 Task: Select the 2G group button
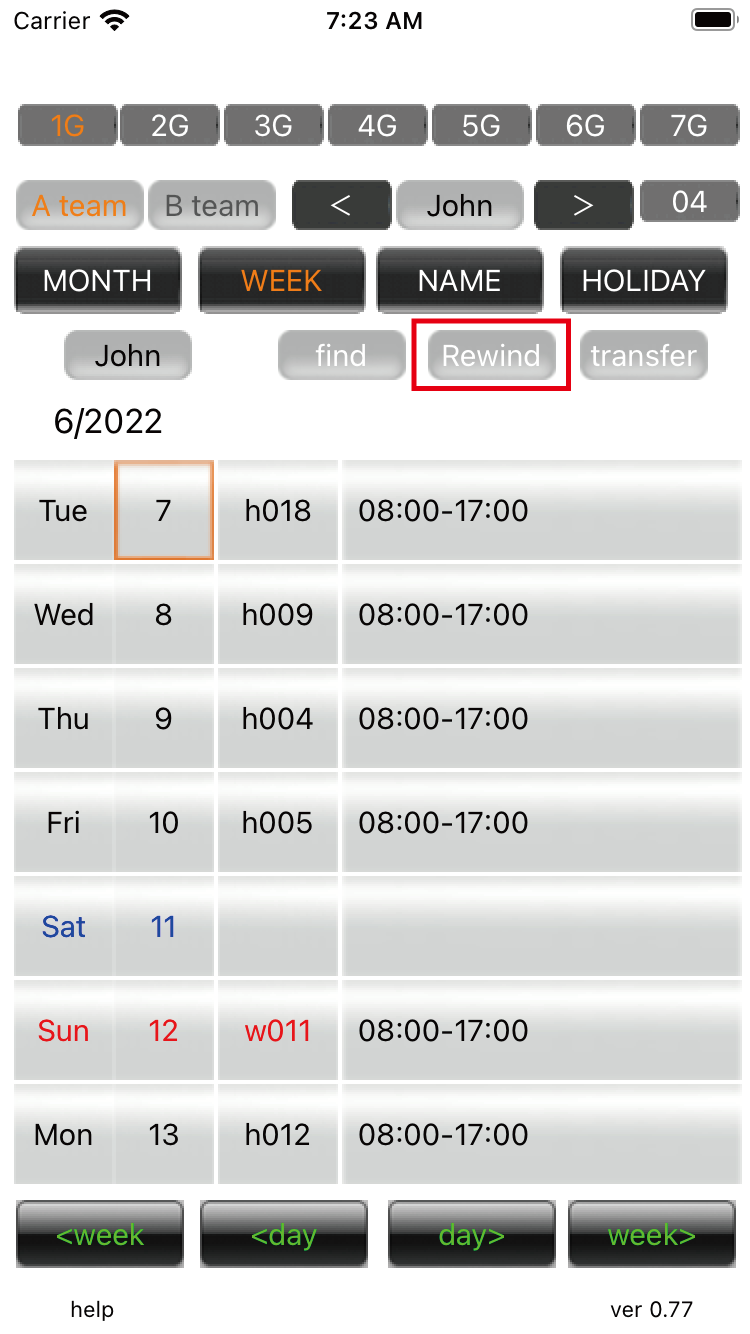[170, 126]
